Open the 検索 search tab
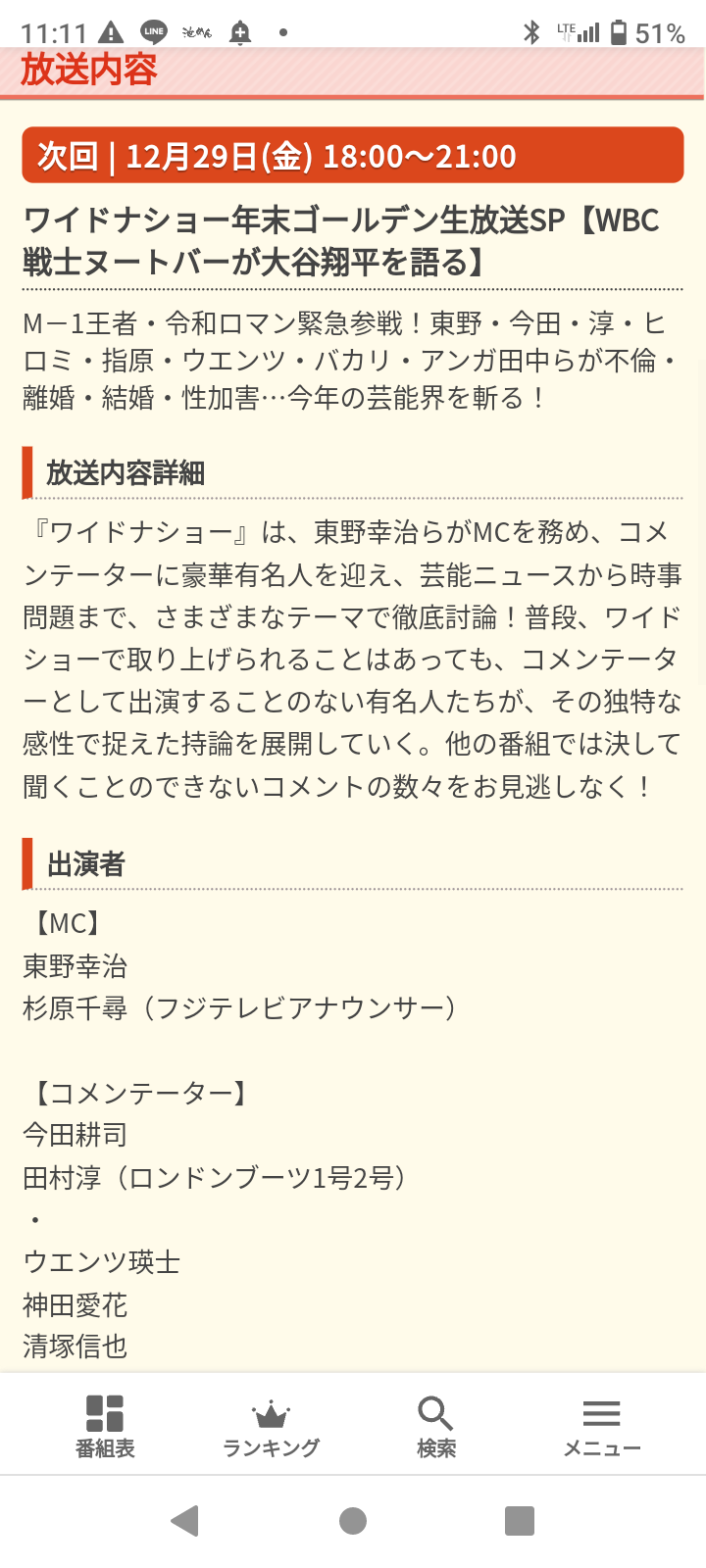 pyautogui.click(x=435, y=1425)
